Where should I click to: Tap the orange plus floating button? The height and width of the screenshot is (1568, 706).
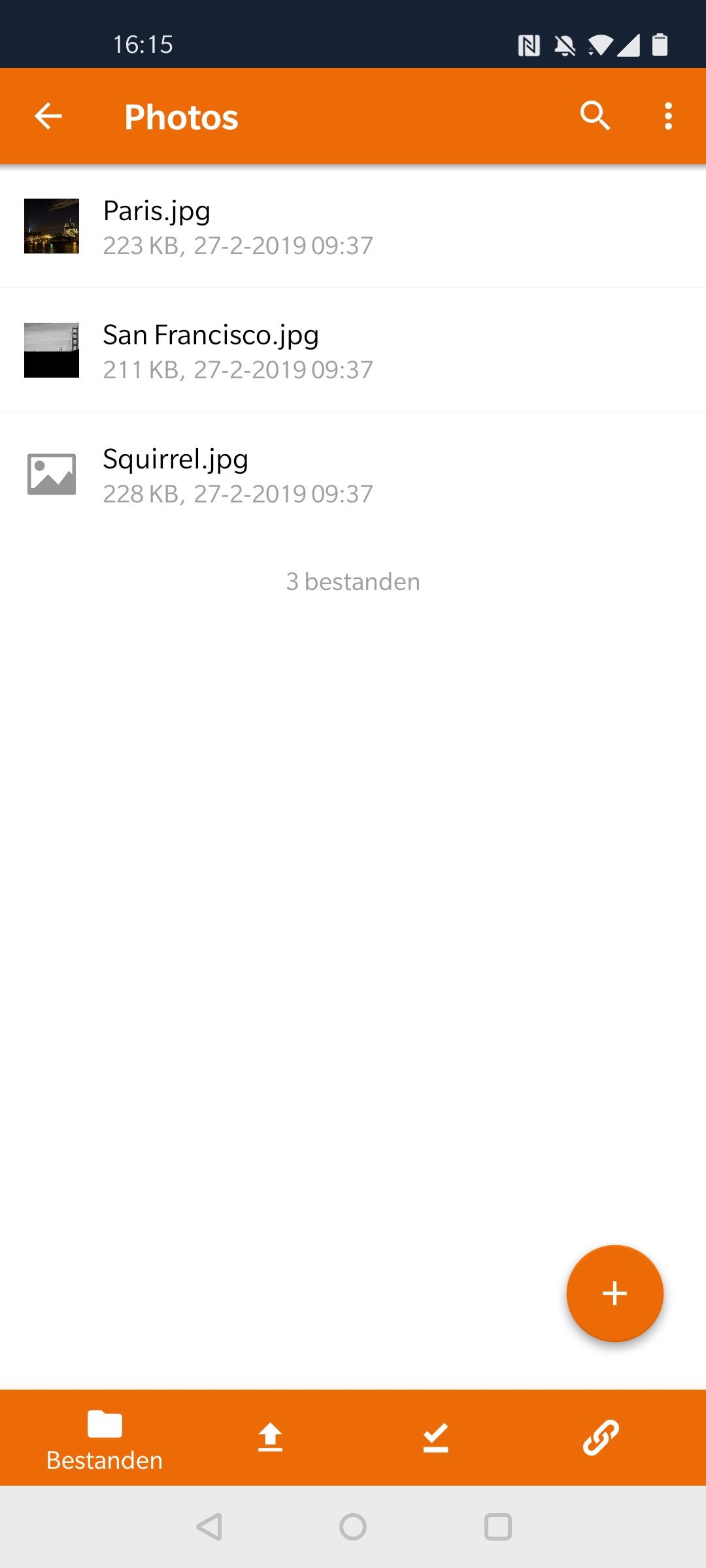[x=614, y=1293]
